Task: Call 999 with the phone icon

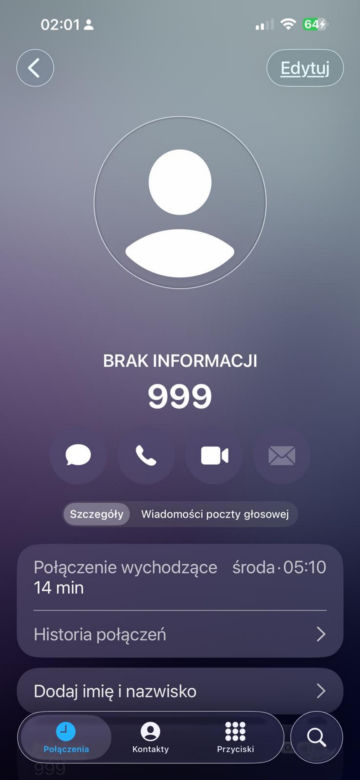Action: tap(146, 455)
